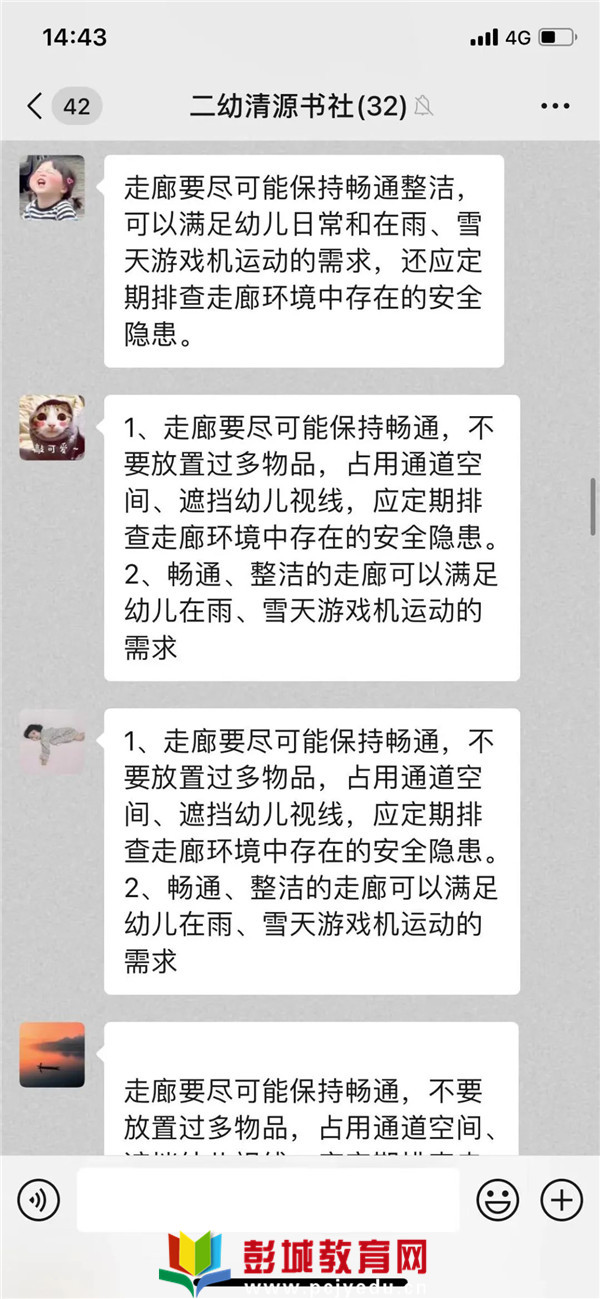Open the sleeping baby avatar's profile
Viewport: 600px width, 1299px height.
tap(52, 741)
